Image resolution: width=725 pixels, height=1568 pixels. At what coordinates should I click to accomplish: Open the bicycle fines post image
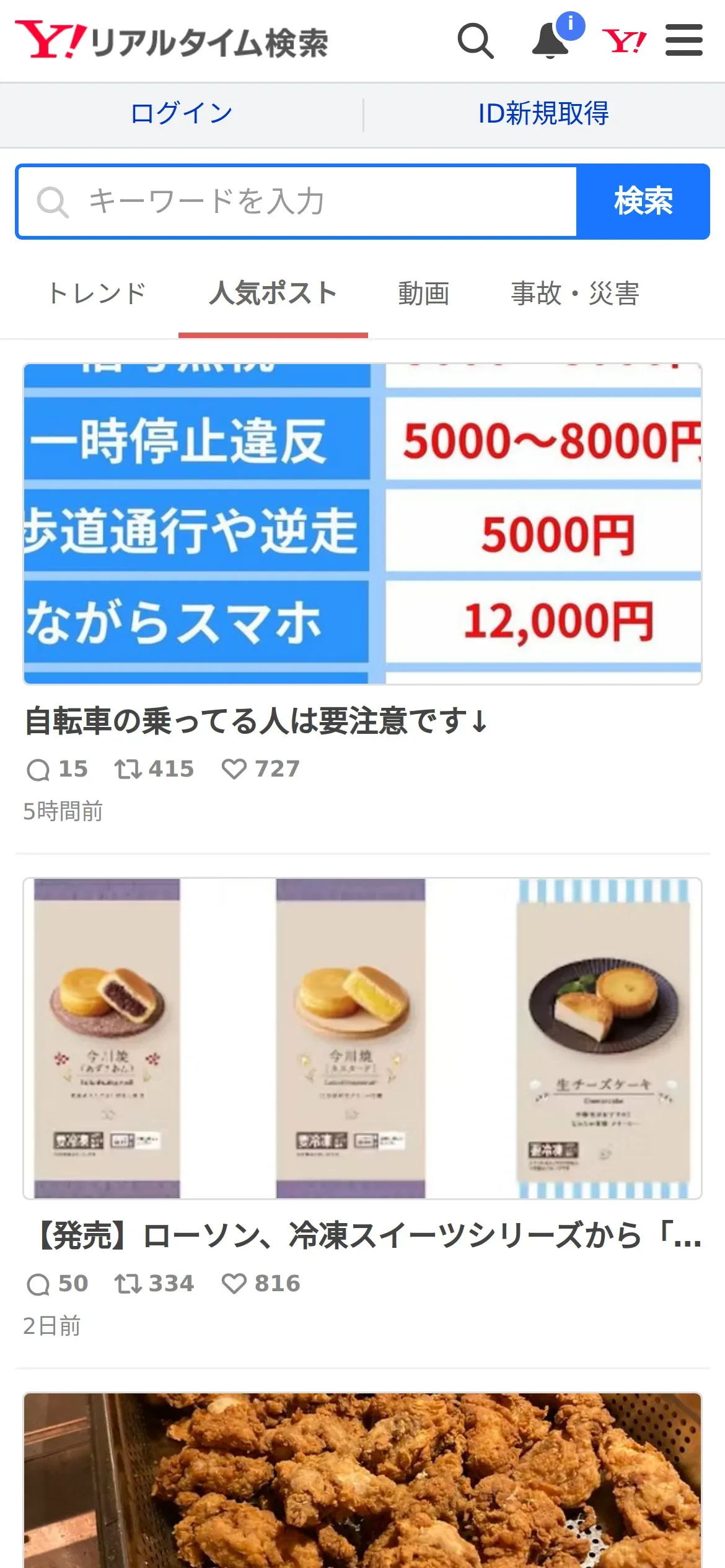click(x=362, y=524)
